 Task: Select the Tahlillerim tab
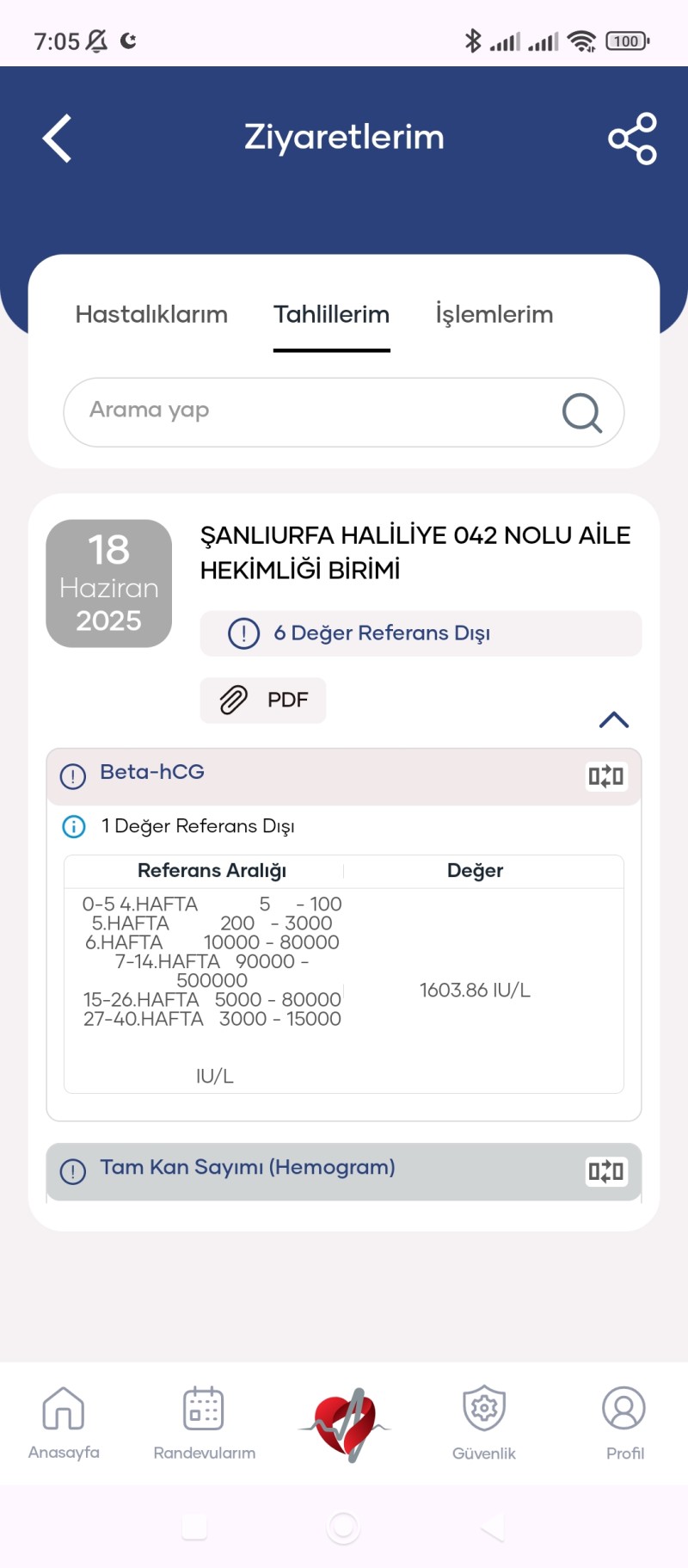(x=332, y=315)
